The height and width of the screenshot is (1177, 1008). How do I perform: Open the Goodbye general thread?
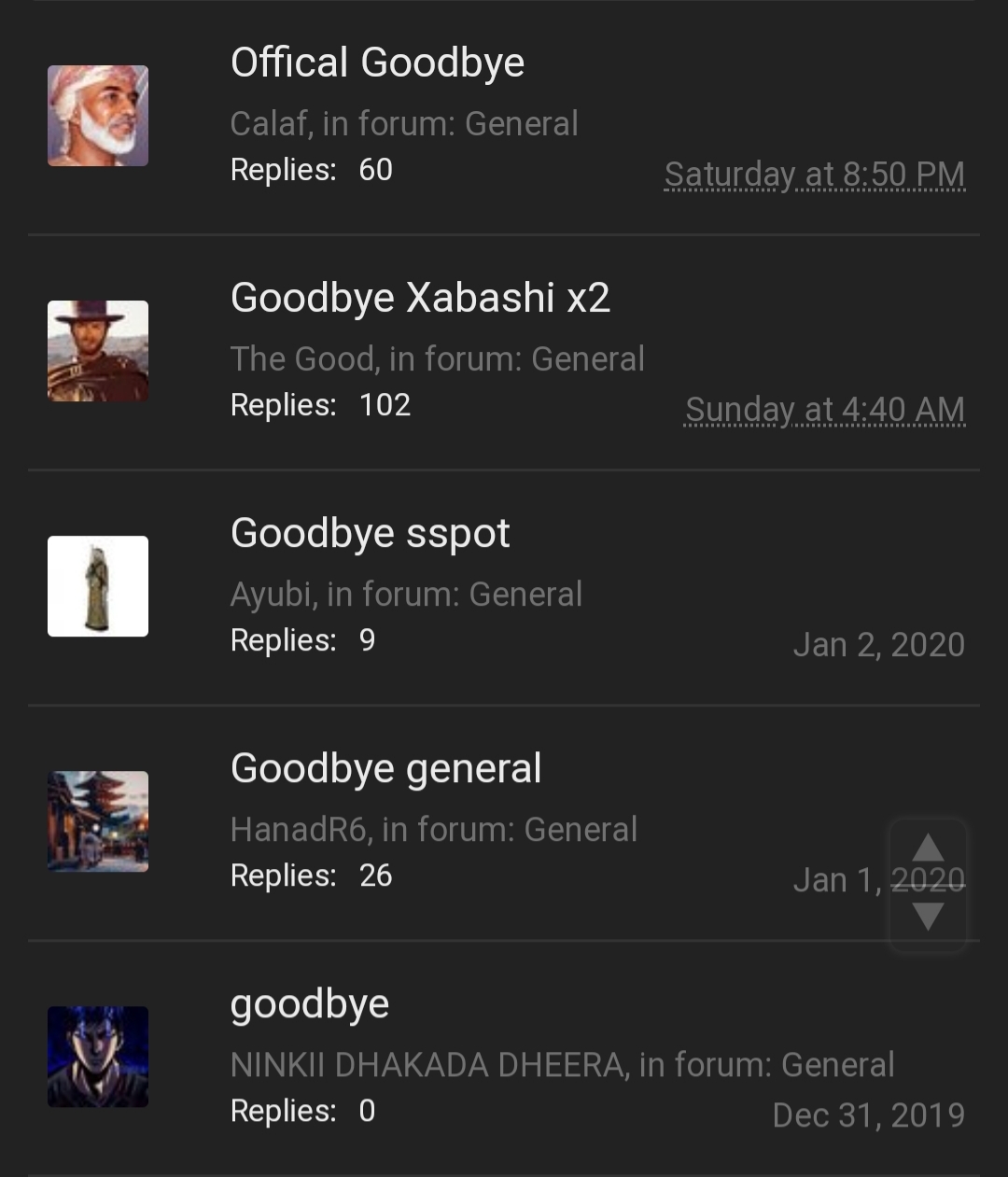(385, 769)
